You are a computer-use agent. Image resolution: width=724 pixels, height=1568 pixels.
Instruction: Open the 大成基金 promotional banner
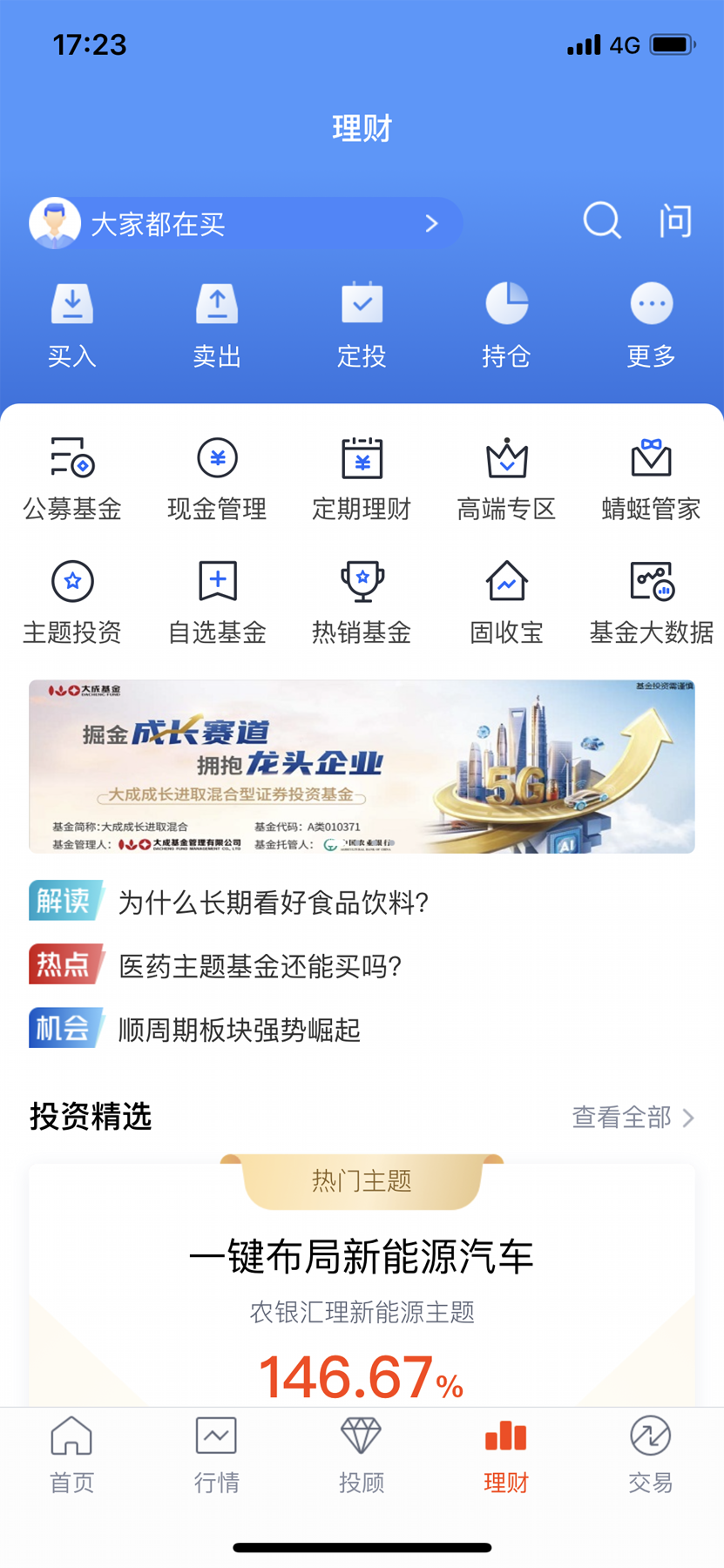pos(362,767)
